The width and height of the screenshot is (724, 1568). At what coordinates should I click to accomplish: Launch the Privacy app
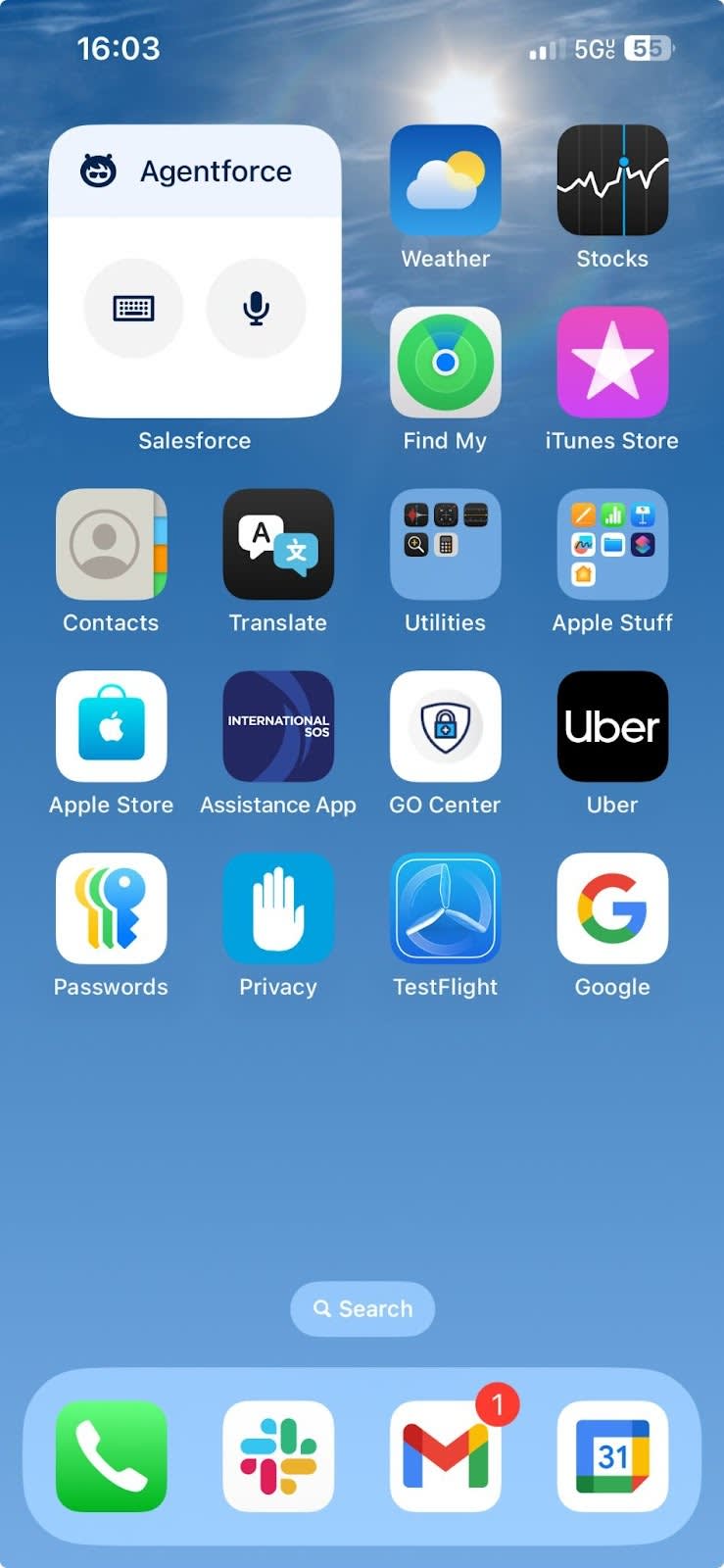(278, 909)
